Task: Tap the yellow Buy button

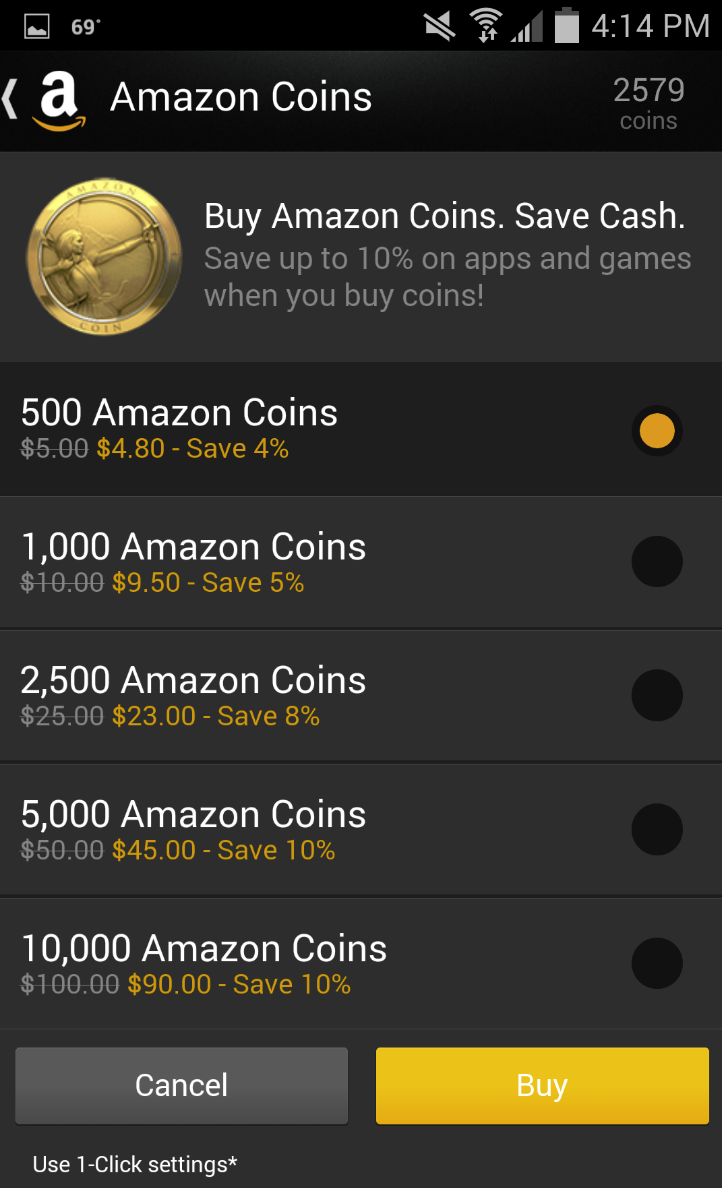Action: [x=542, y=1086]
